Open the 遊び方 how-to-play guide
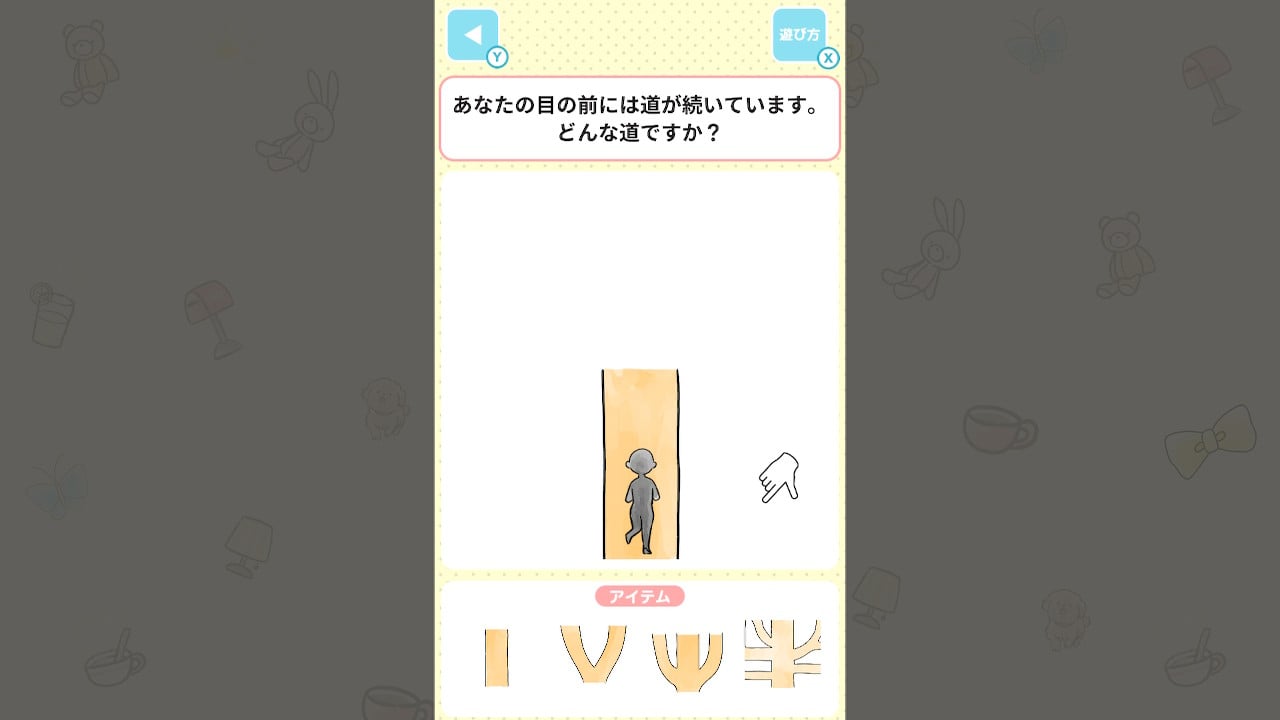Image resolution: width=1280 pixels, height=720 pixels. point(798,35)
